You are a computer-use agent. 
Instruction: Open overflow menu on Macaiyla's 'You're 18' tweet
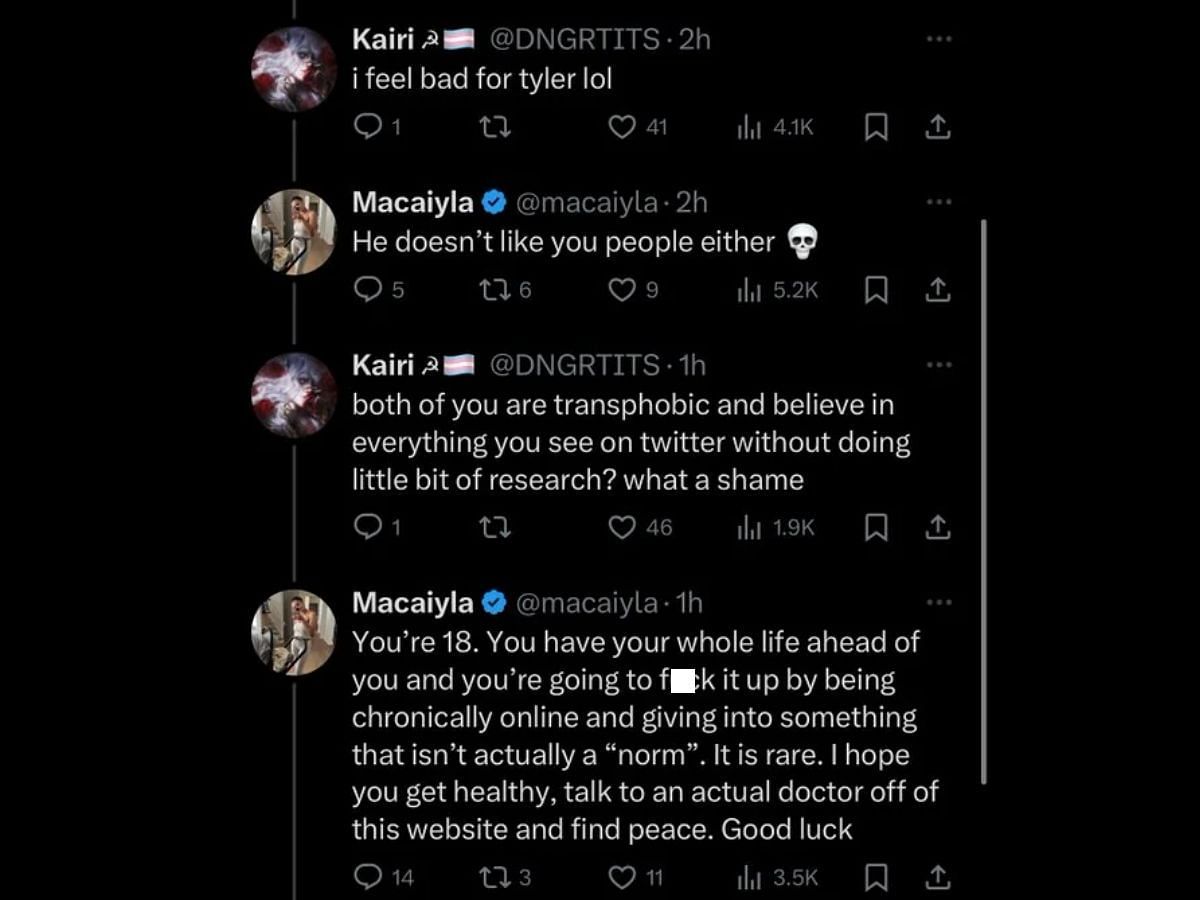point(938,602)
